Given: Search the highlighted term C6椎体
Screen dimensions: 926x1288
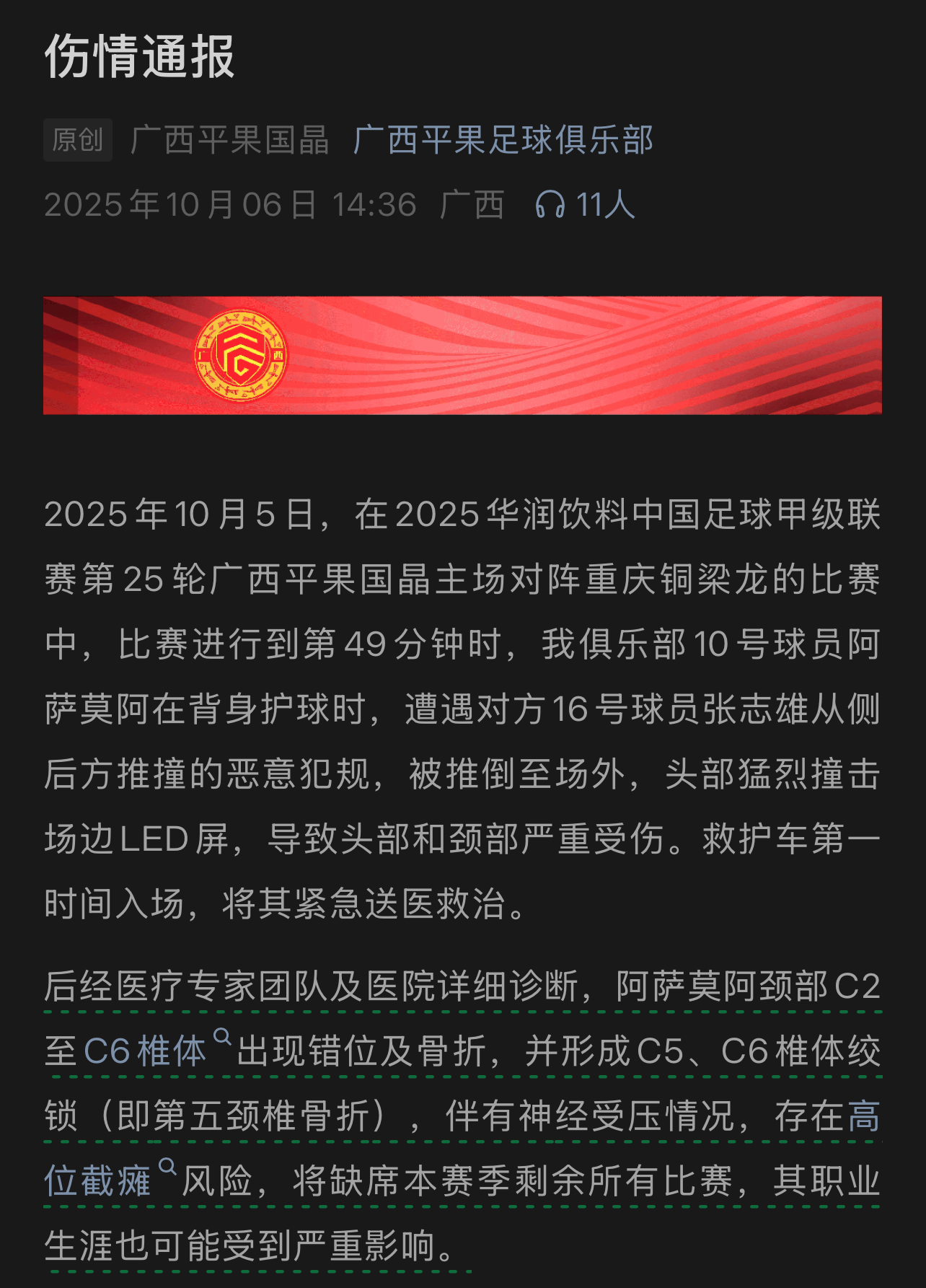Looking at the screenshot, I should [144, 1051].
